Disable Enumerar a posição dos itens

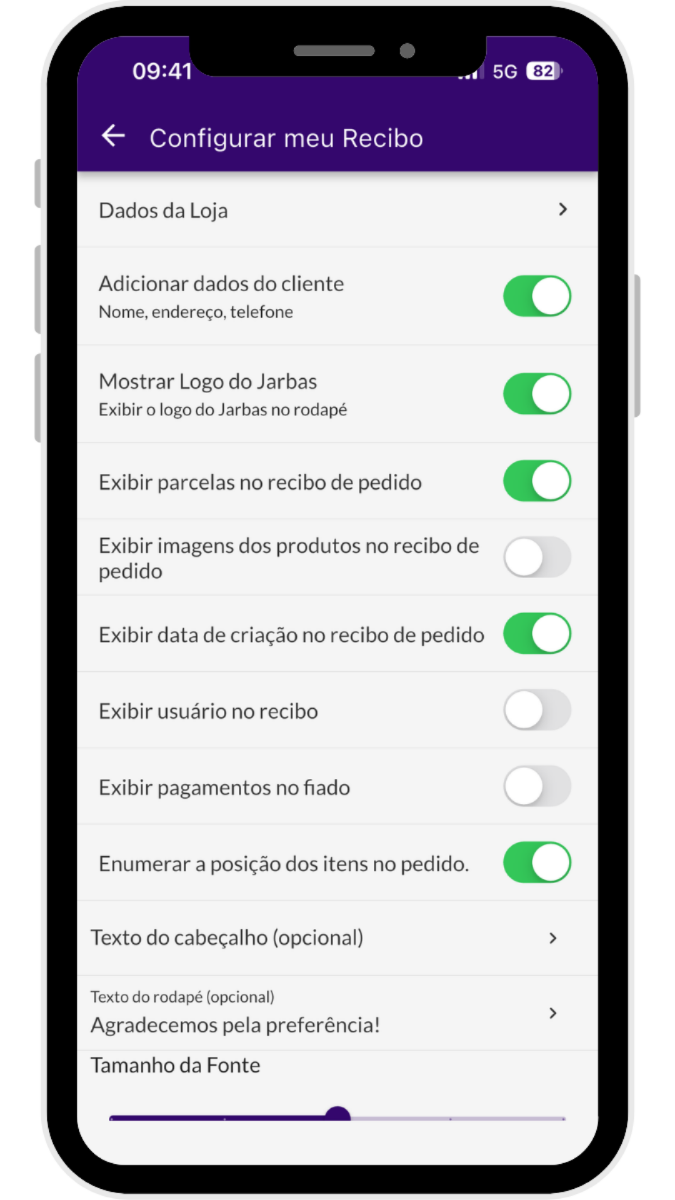pos(536,863)
